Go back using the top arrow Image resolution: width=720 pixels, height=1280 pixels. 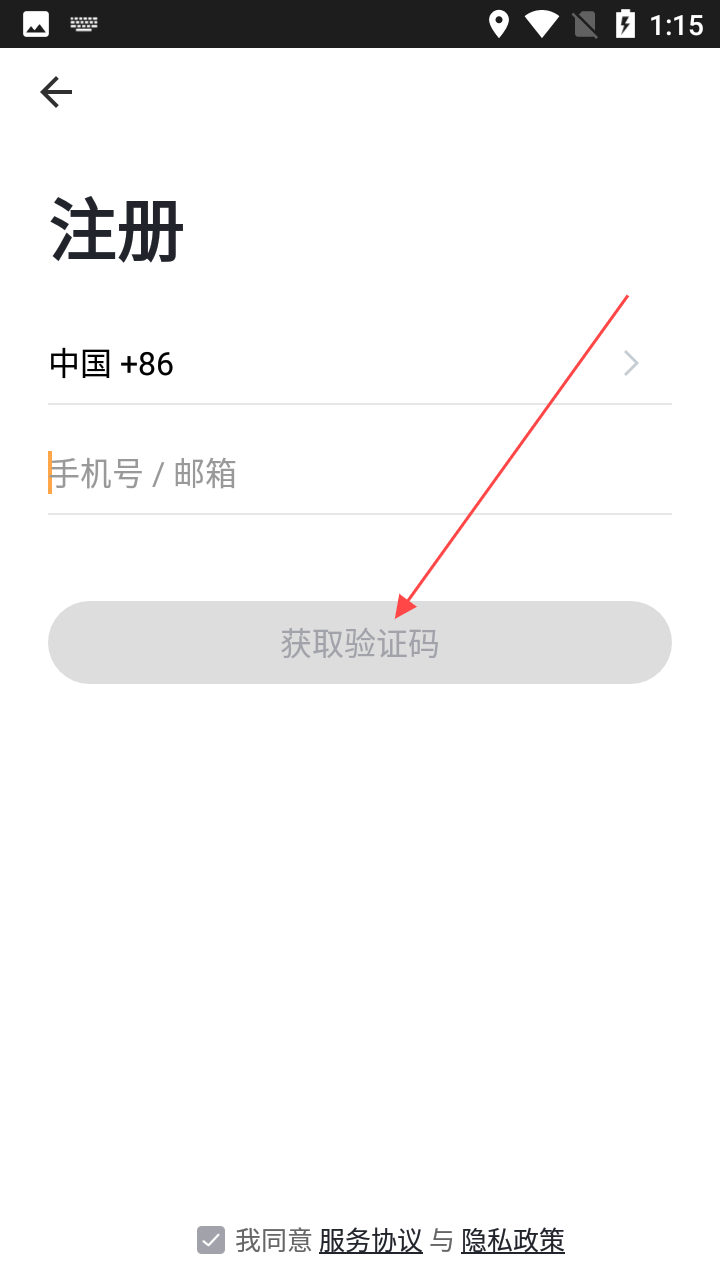56,93
